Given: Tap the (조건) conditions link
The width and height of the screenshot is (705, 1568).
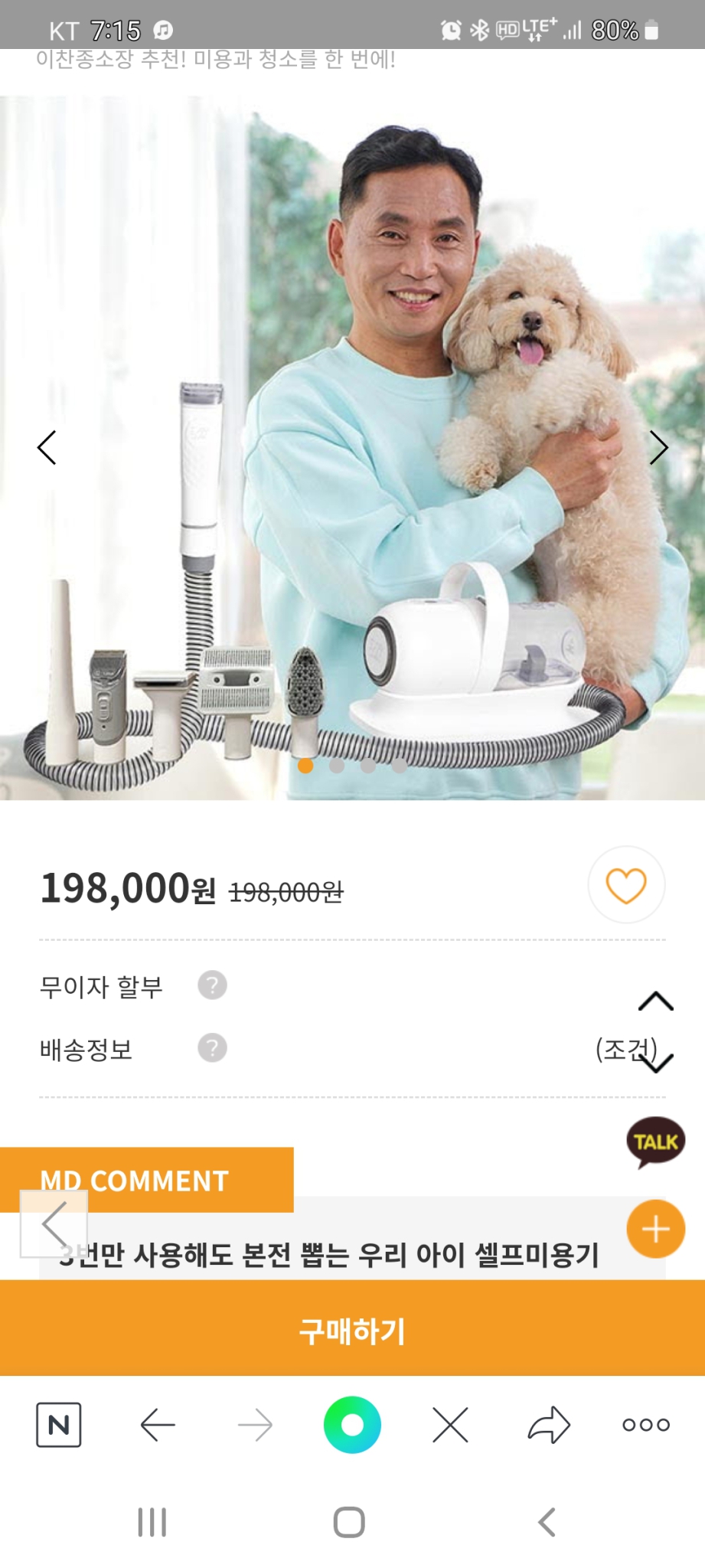Looking at the screenshot, I should click(628, 1050).
